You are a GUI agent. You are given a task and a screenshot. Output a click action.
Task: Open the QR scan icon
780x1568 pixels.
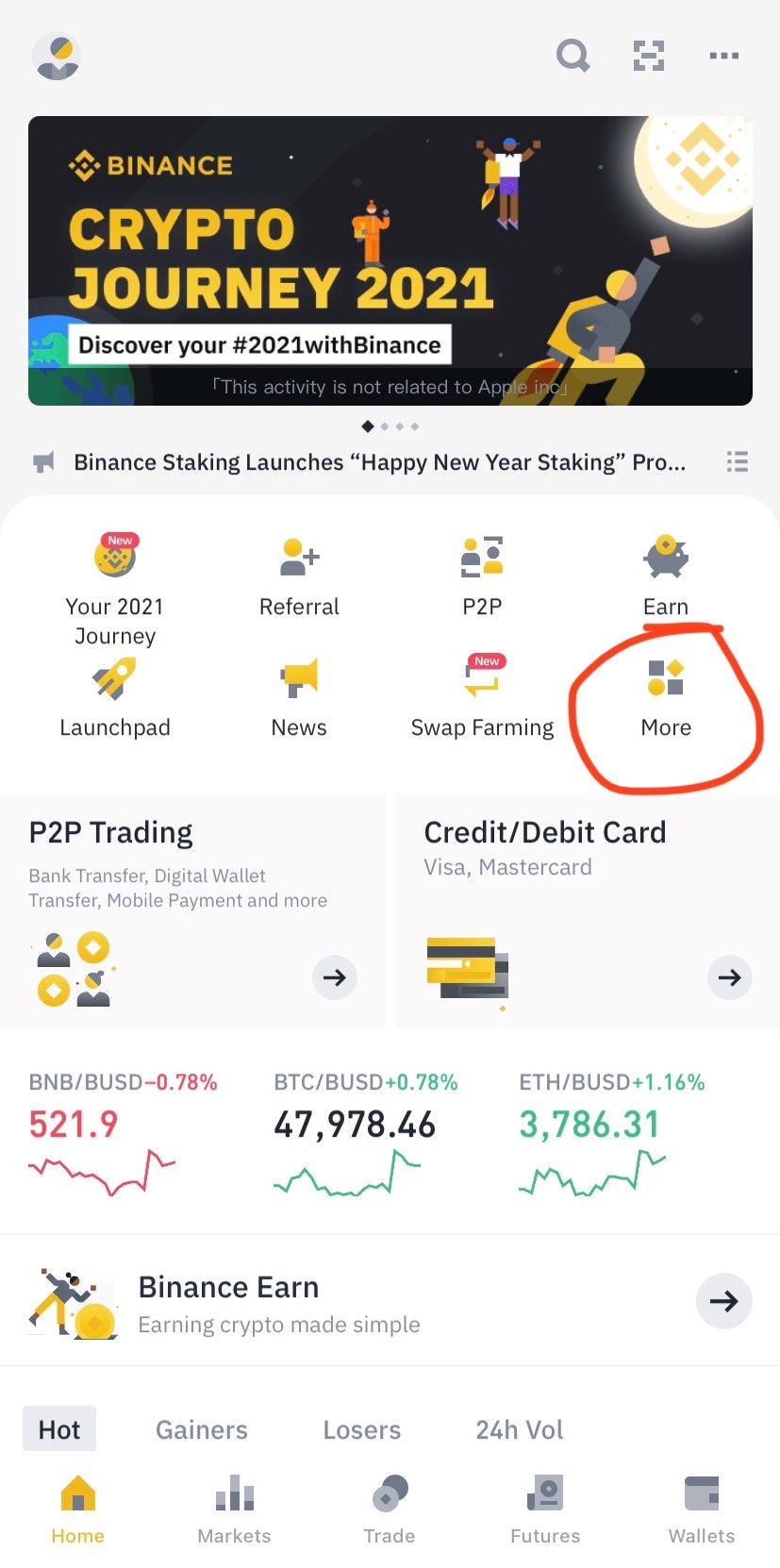coord(649,56)
